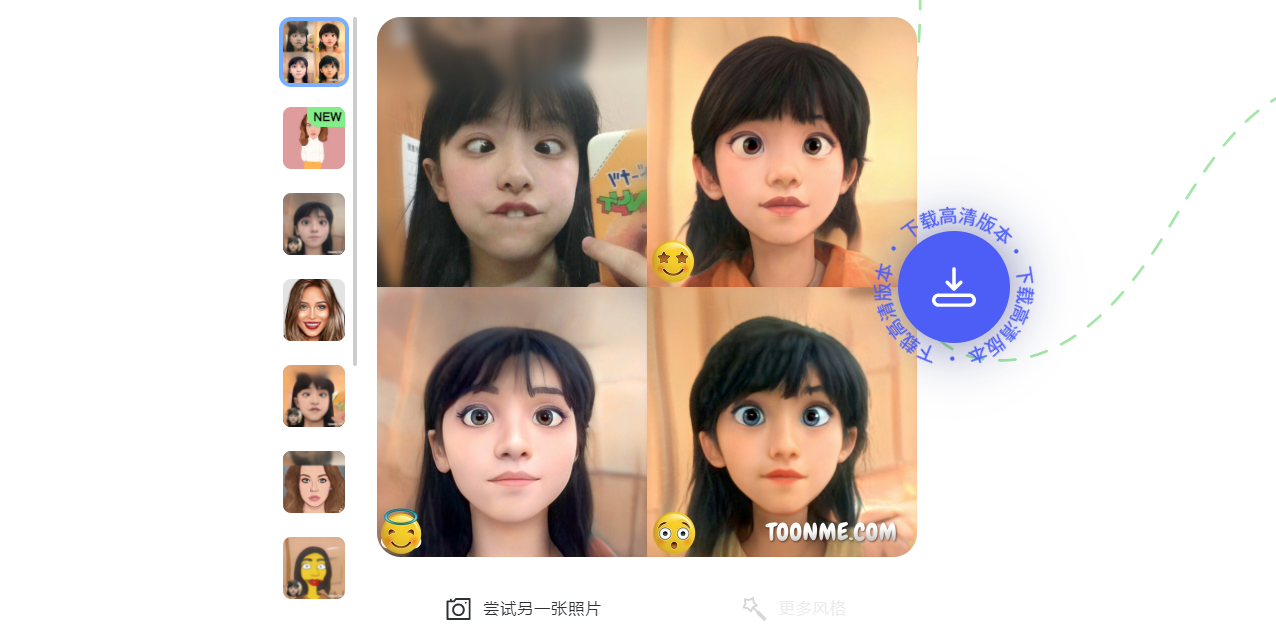1276x625 pixels.
Task: Open 更多风格 for more styles
Action: pos(795,608)
